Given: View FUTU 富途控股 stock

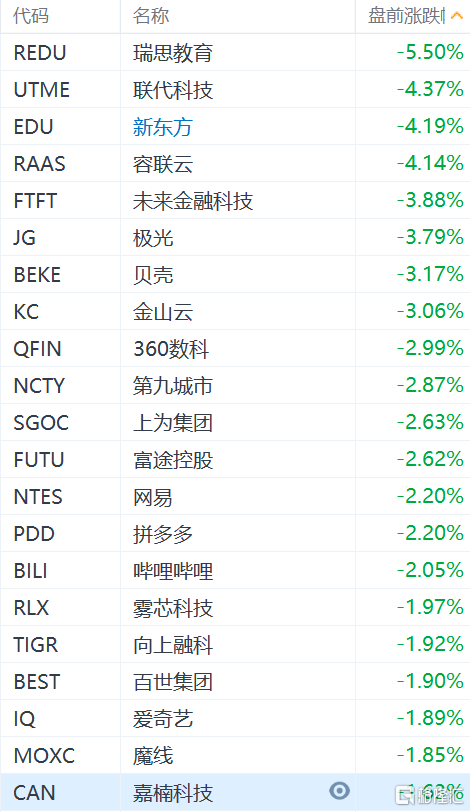Looking at the screenshot, I should pyautogui.click(x=235, y=459).
